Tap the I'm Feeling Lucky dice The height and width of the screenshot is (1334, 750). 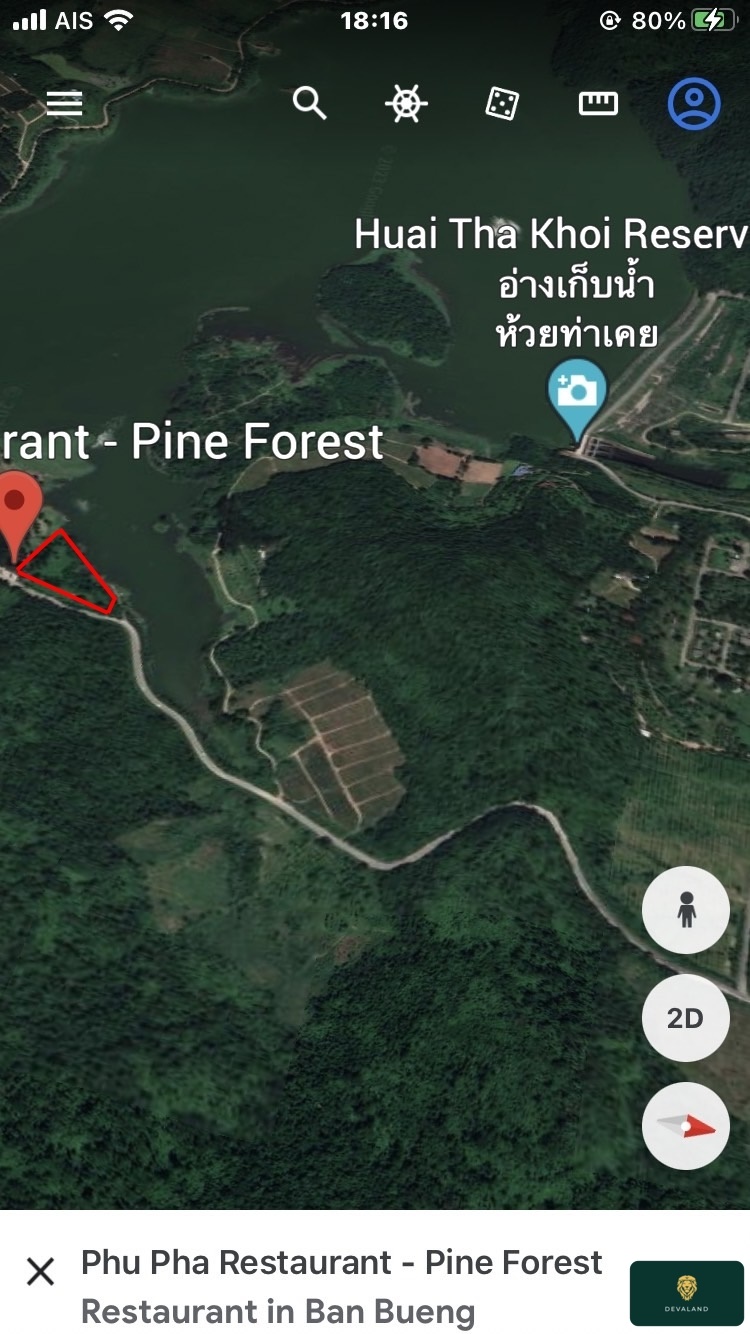point(502,103)
